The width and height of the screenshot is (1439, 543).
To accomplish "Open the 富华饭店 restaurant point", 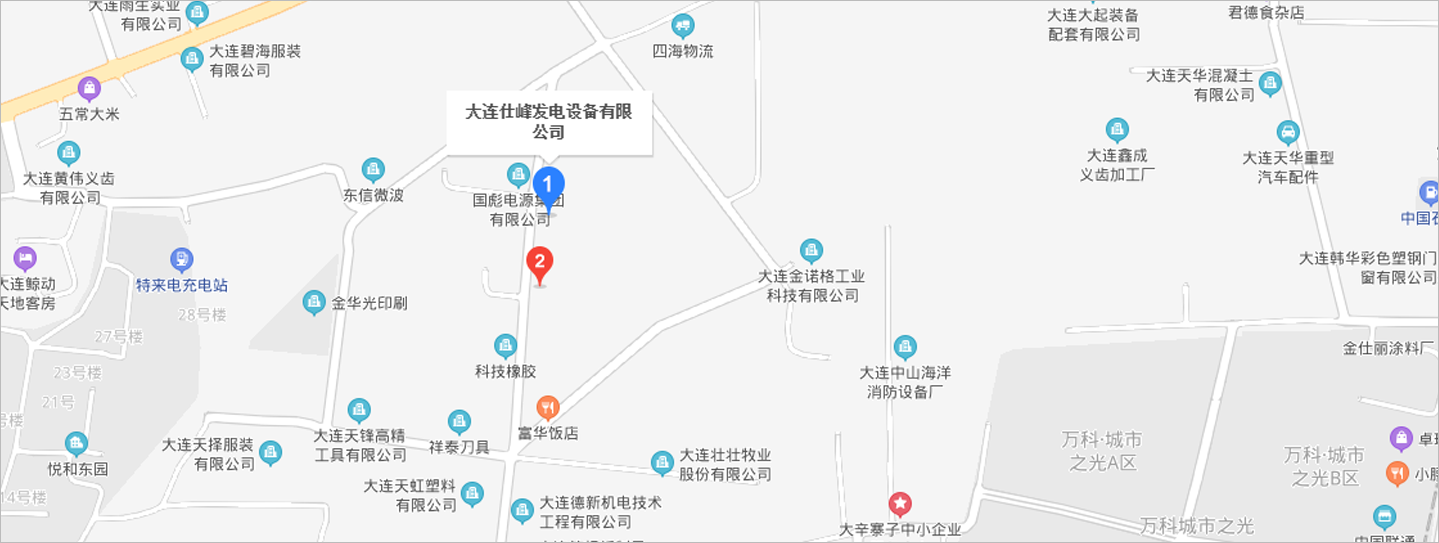I will [x=547, y=408].
